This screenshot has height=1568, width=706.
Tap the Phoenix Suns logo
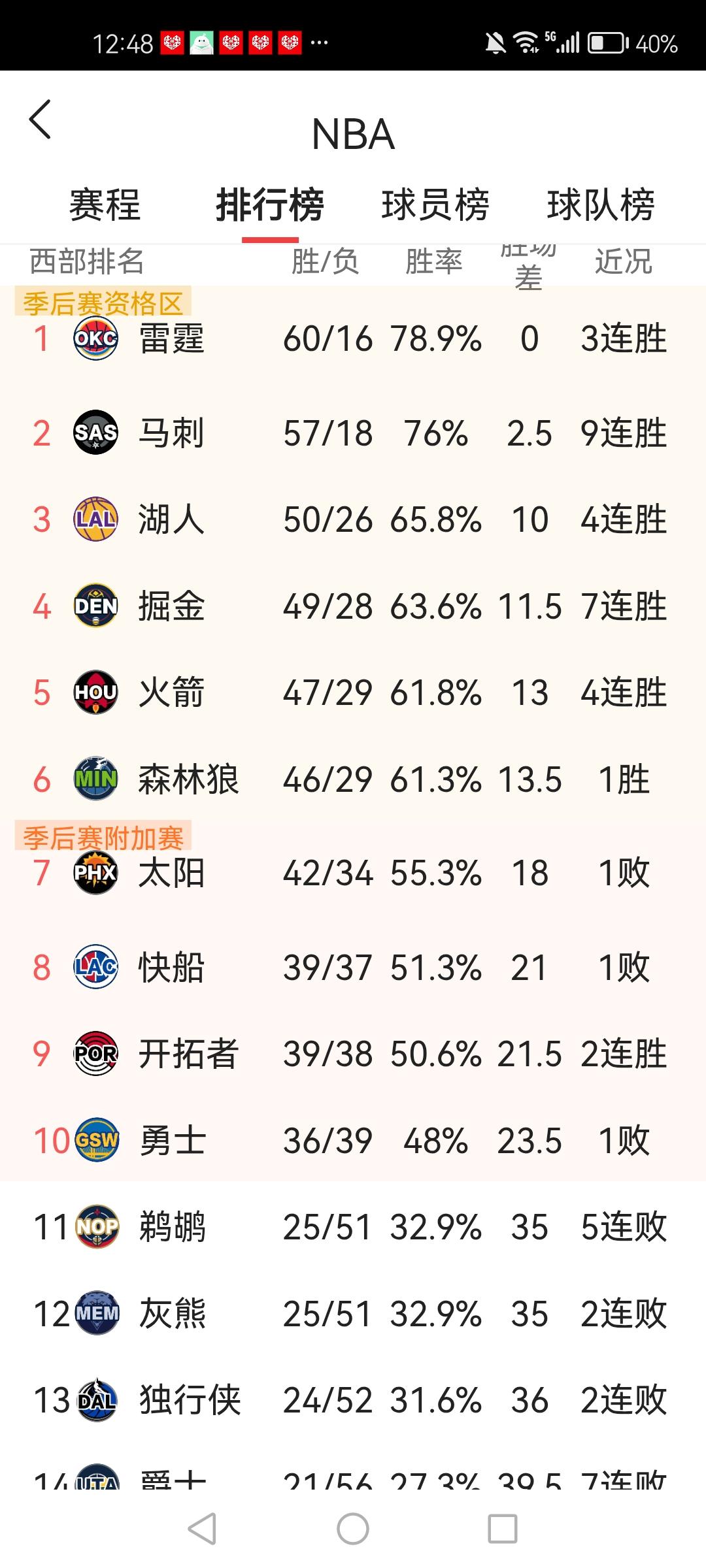(x=96, y=873)
